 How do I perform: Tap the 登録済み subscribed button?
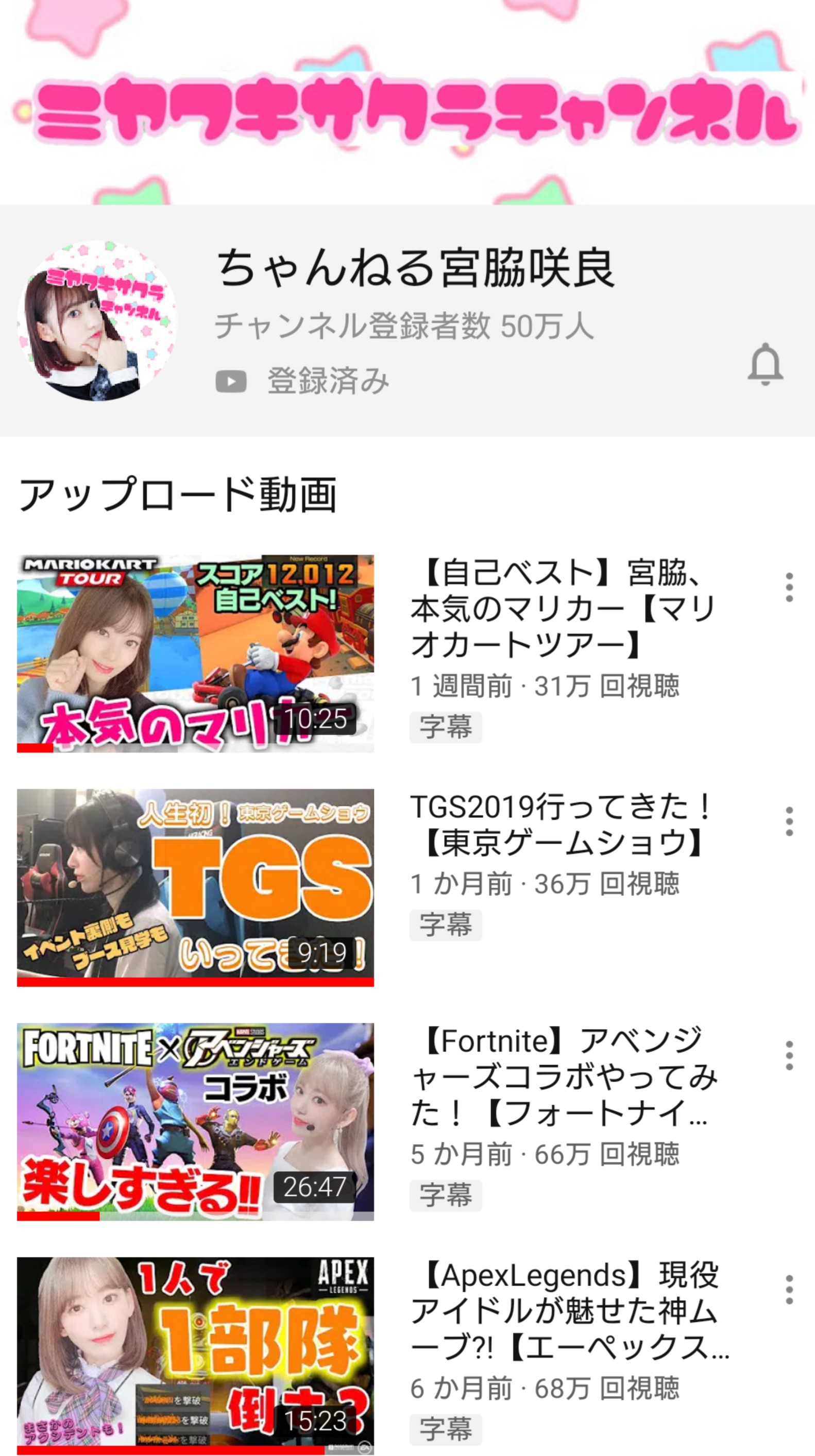point(303,381)
